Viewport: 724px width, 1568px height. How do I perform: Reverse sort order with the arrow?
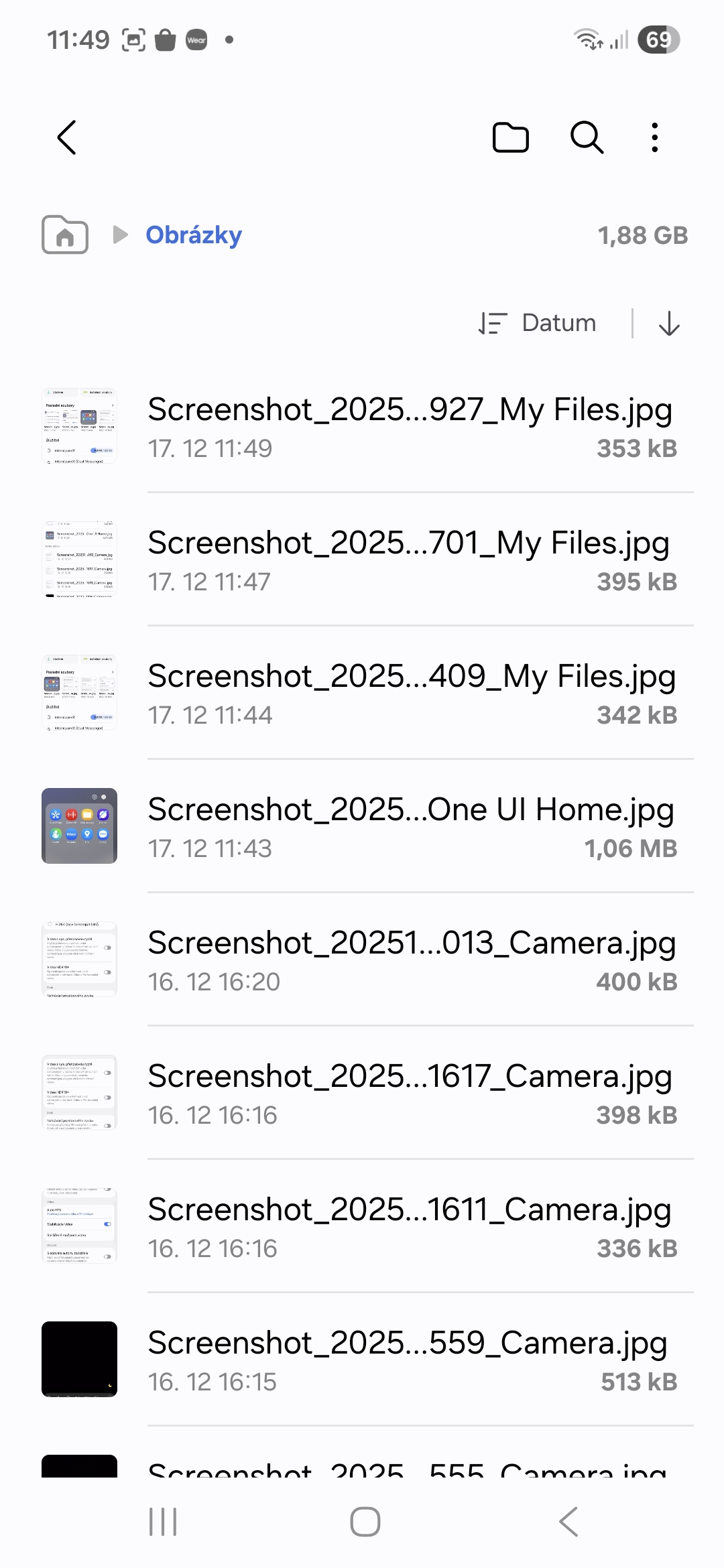669,323
